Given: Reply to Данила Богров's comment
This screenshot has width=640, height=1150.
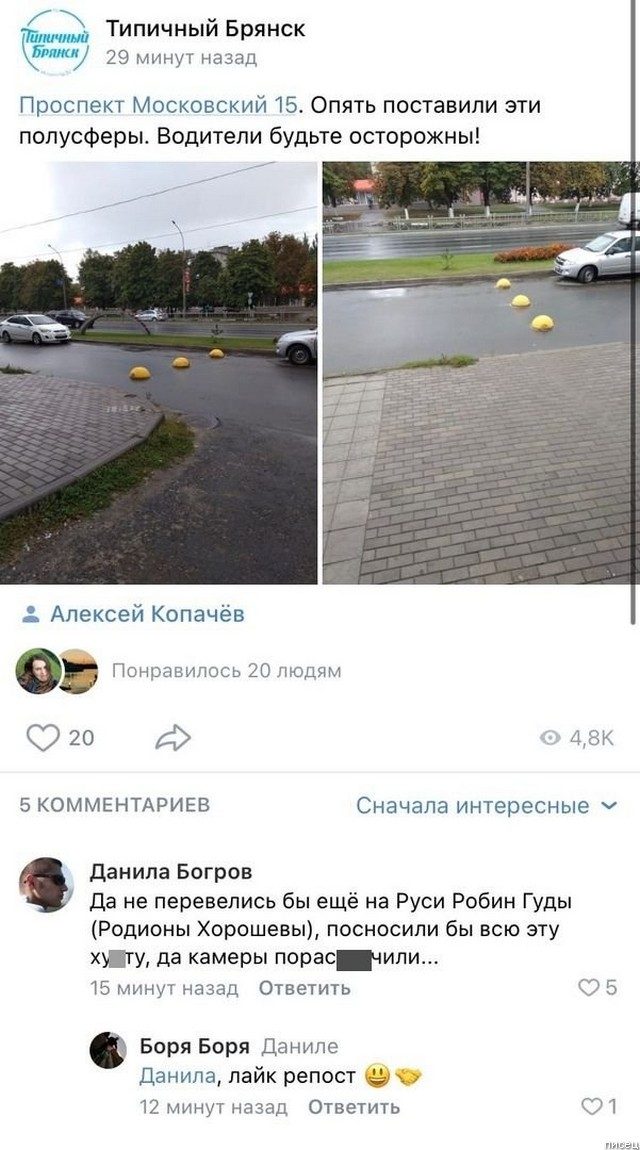Looking at the screenshot, I should pos(304,988).
